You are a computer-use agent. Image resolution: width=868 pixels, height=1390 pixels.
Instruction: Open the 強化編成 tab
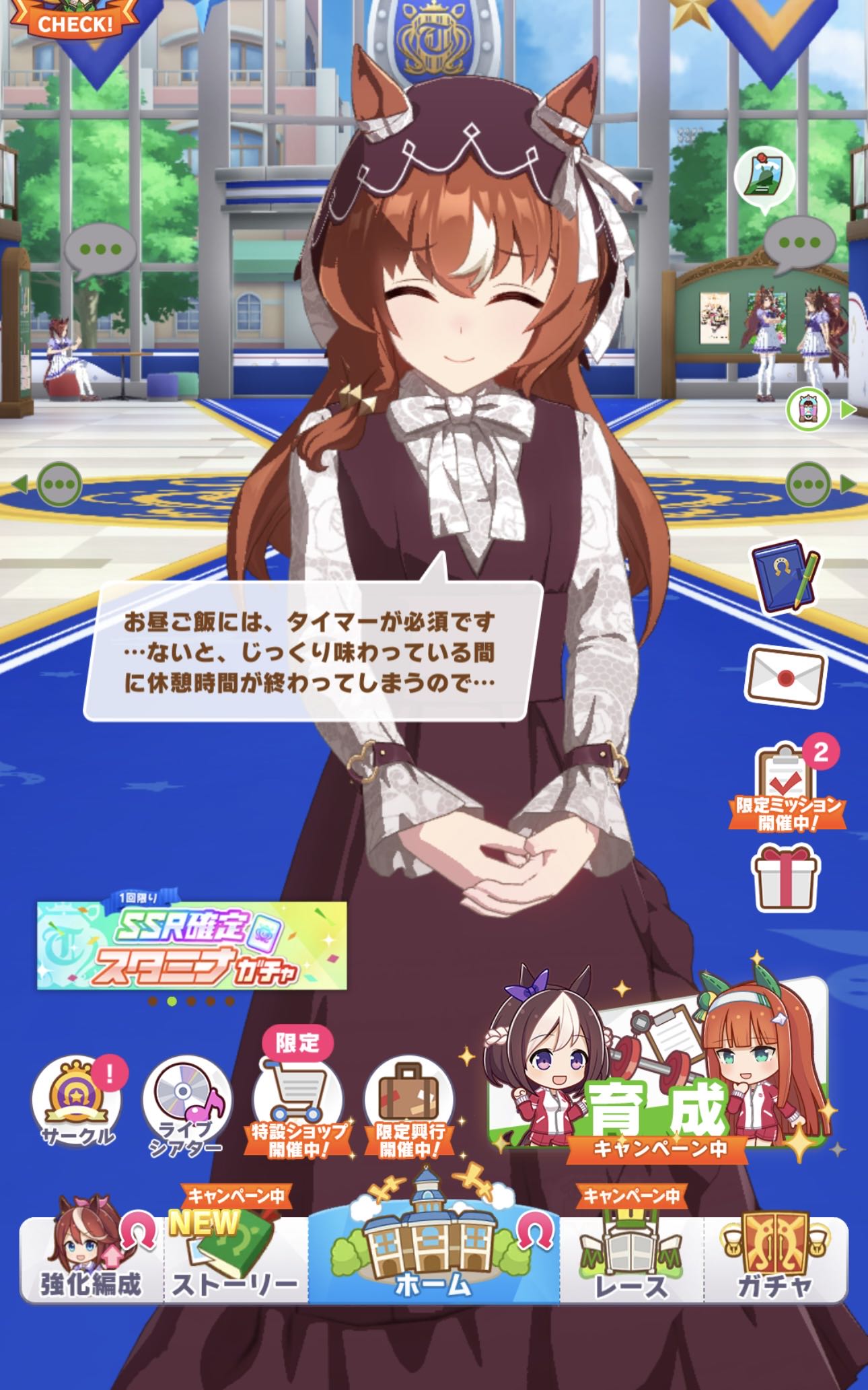(x=92, y=1259)
